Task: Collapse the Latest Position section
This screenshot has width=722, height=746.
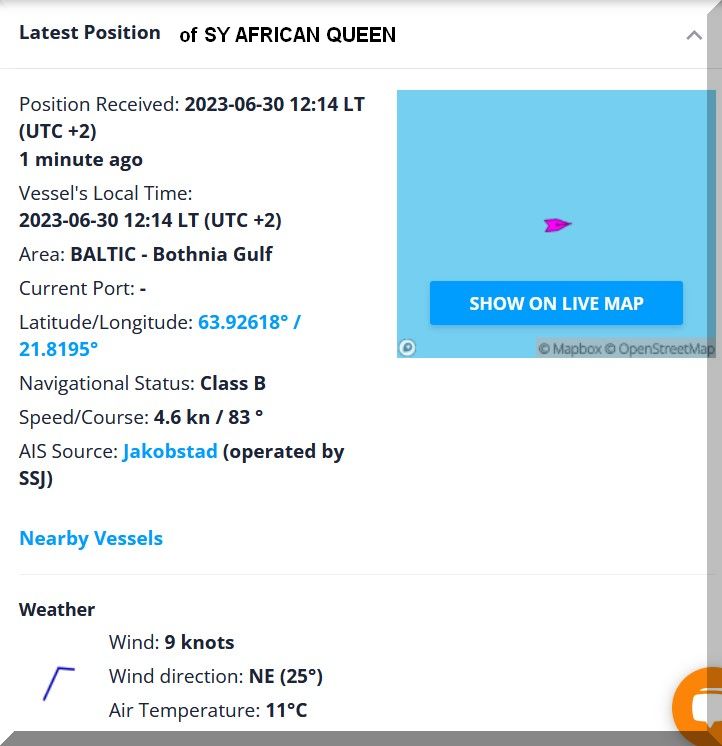Action: tap(694, 35)
